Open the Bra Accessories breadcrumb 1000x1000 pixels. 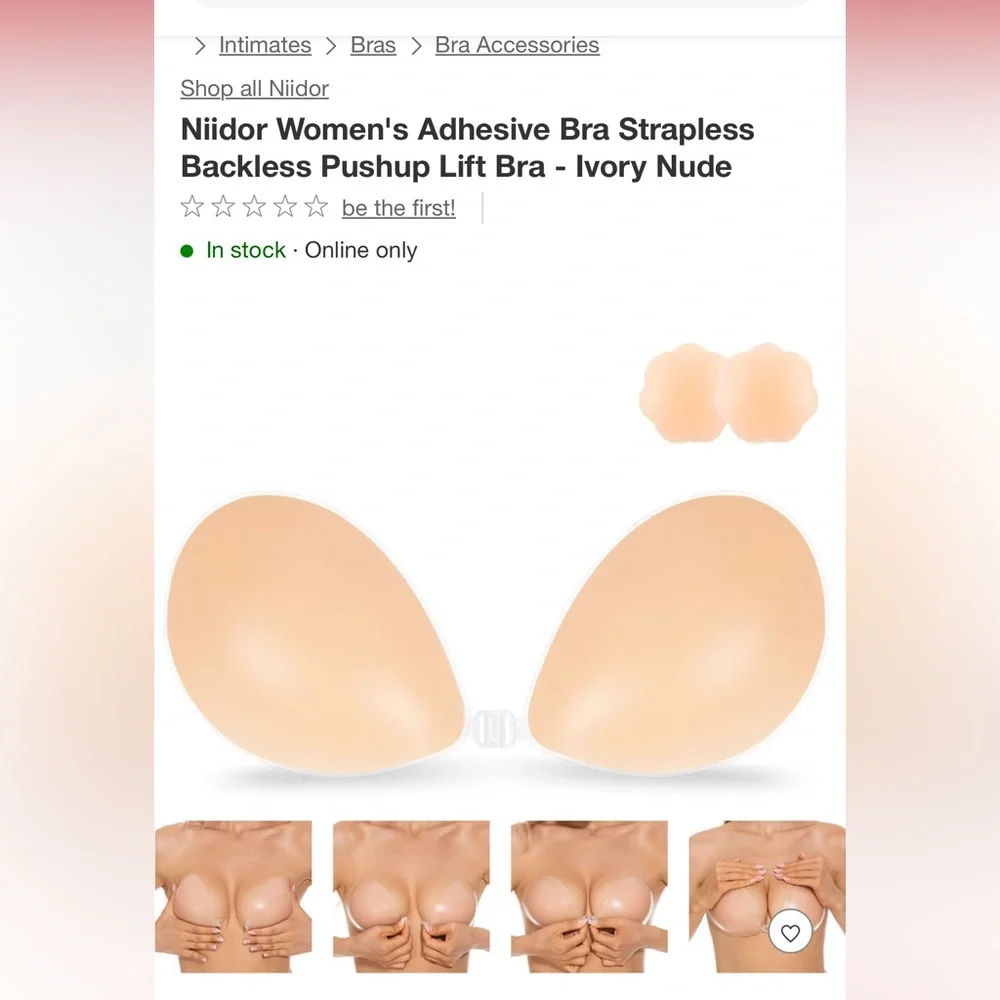(517, 46)
